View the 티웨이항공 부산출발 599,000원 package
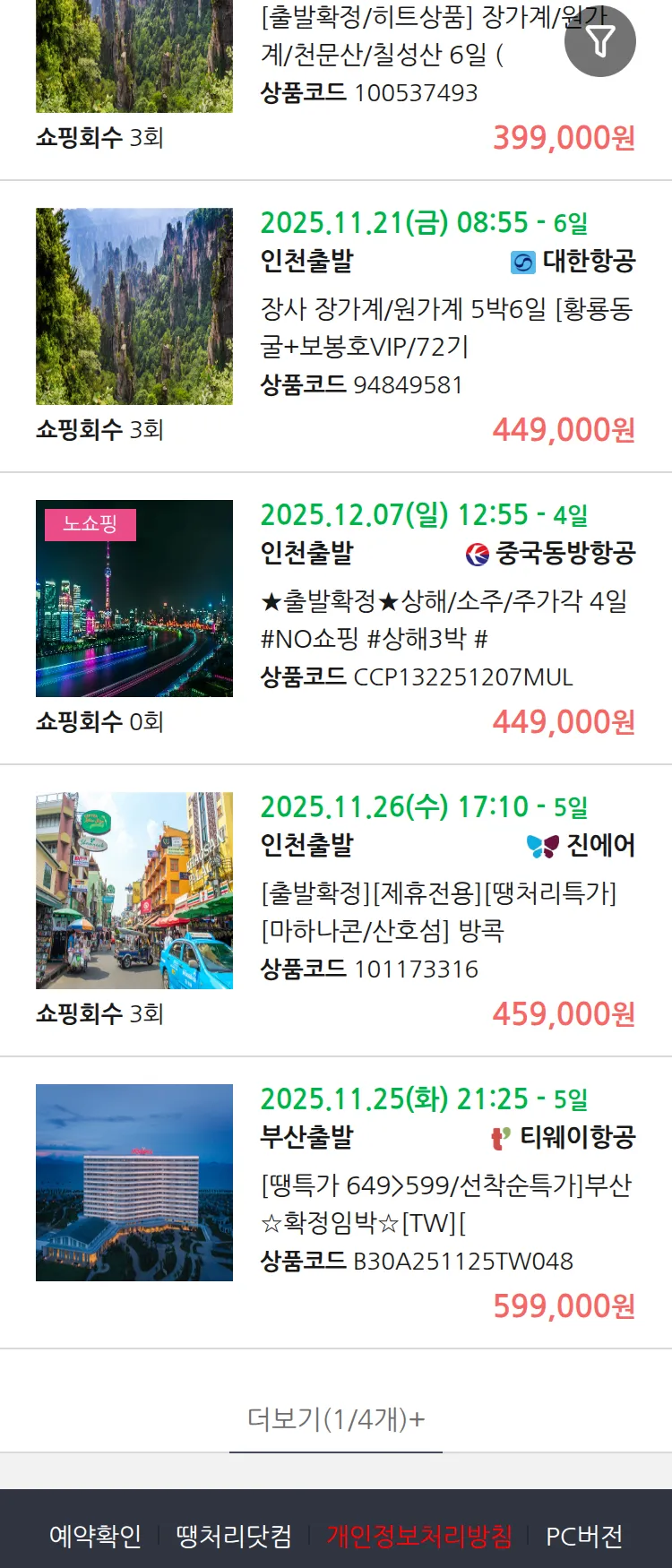Viewport: 672px width, 1568px height. [446, 1204]
